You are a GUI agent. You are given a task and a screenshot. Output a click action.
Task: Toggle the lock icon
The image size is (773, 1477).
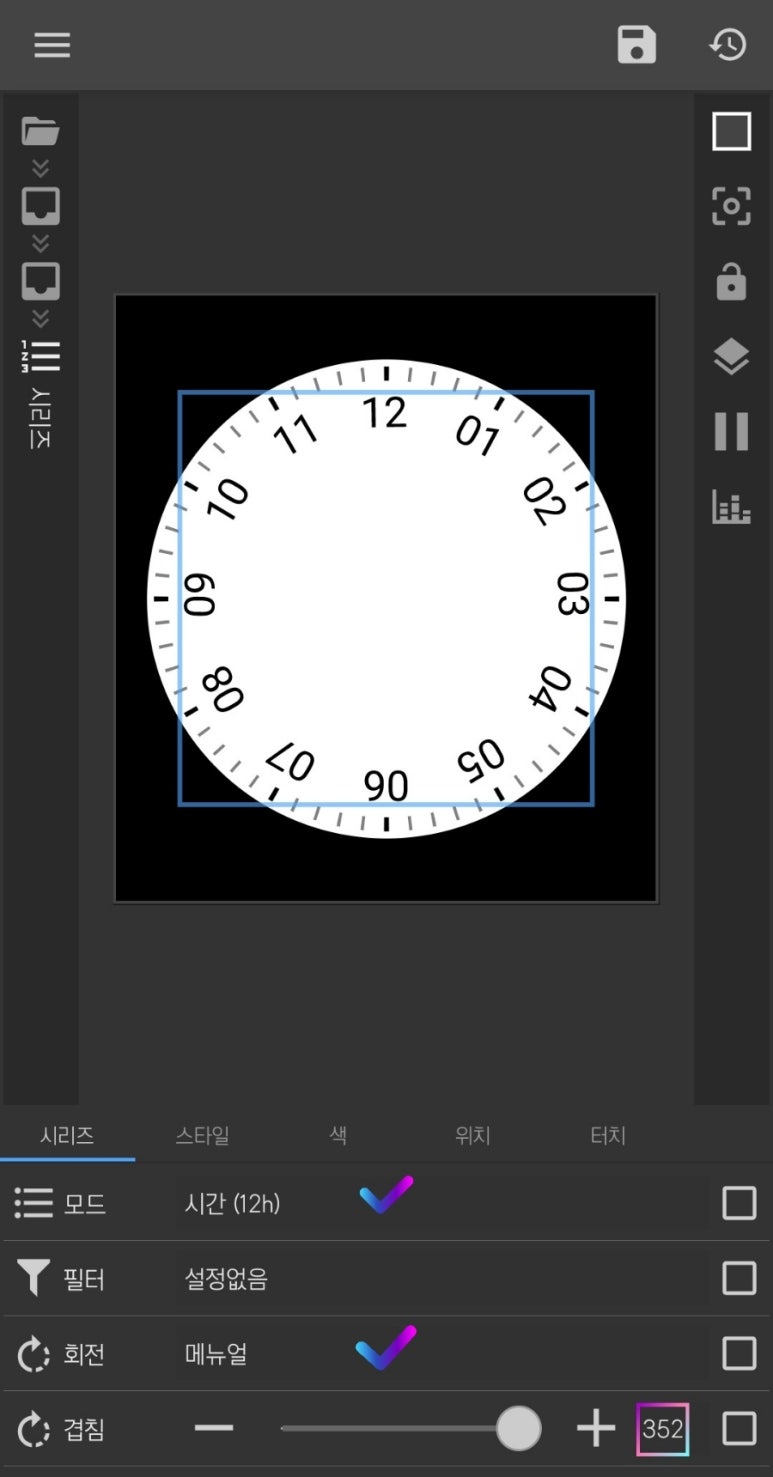(x=731, y=282)
